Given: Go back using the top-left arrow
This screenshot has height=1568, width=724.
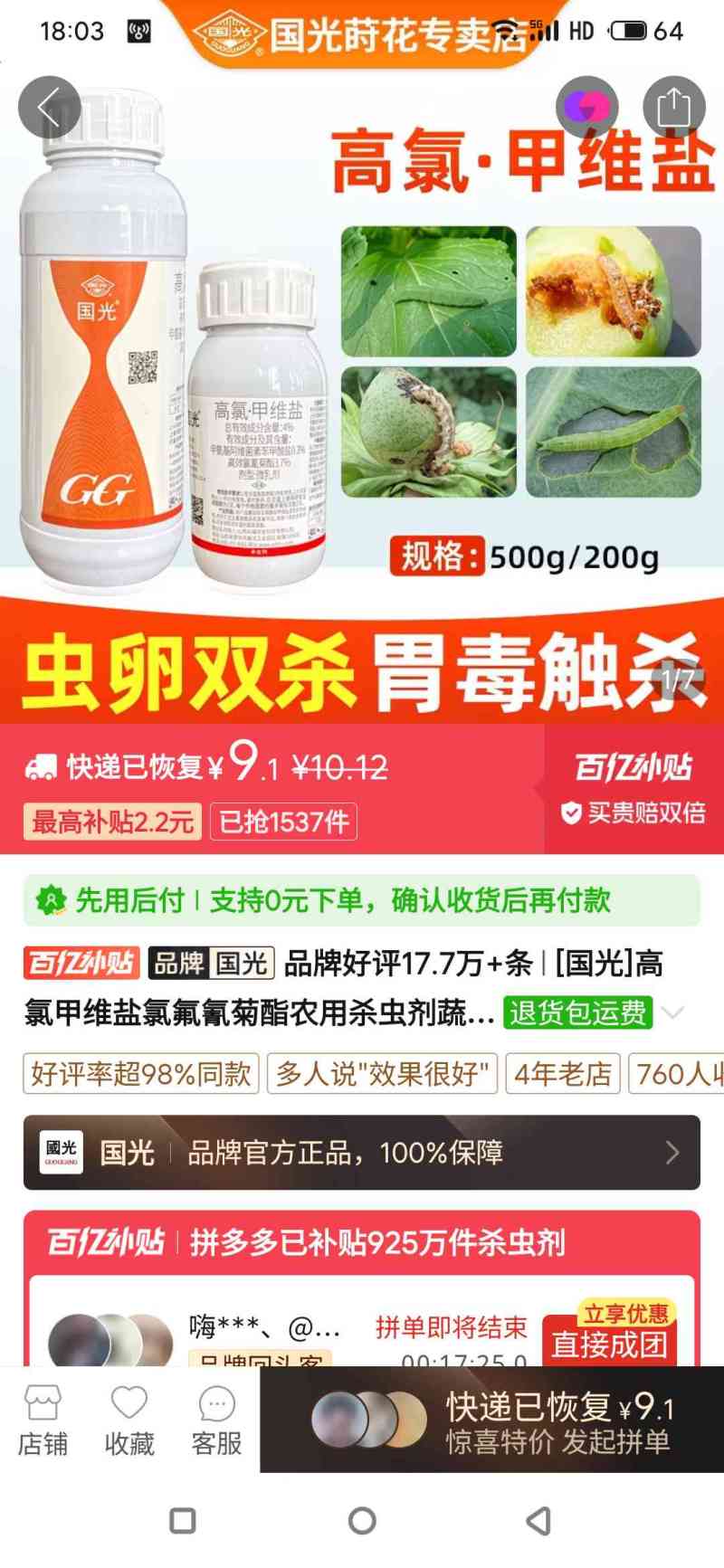Looking at the screenshot, I should click(49, 108).
